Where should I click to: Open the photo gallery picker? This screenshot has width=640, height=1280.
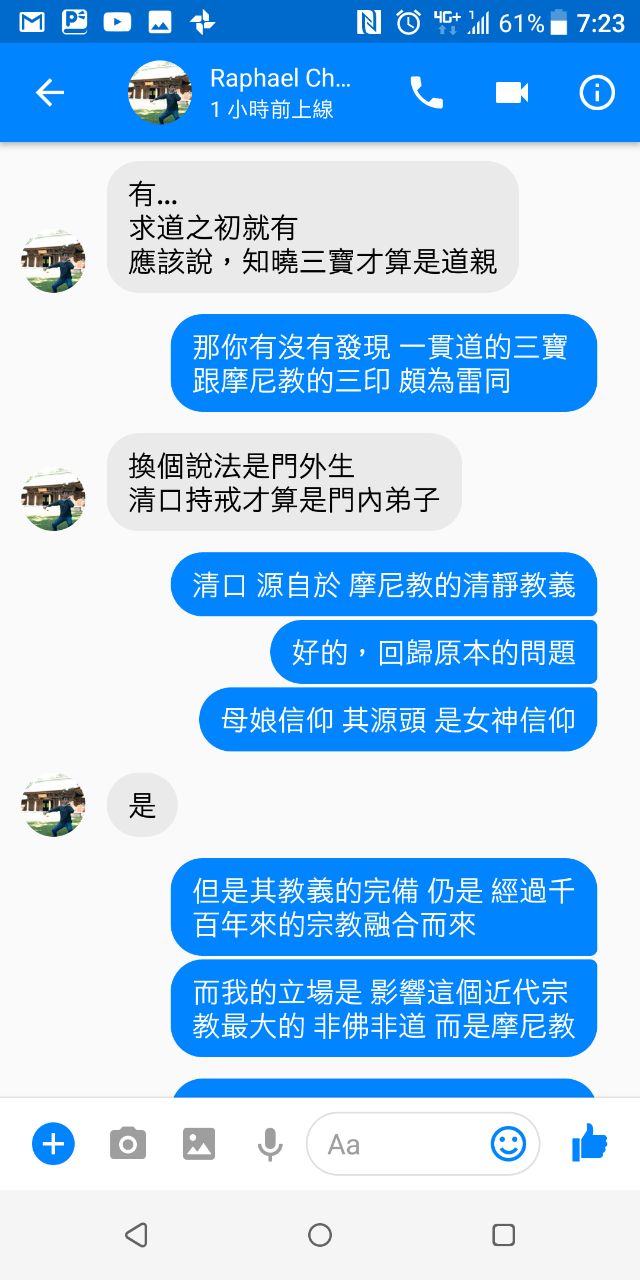[199, 1143]
